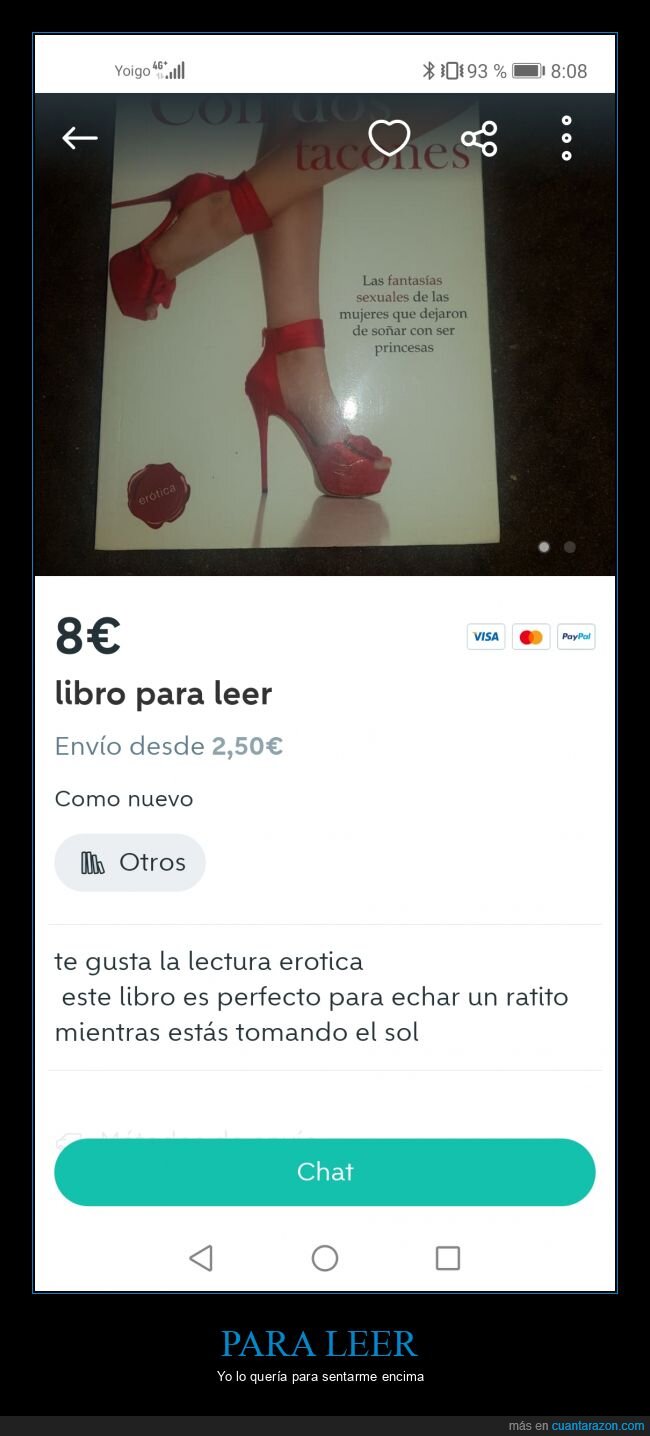Share this book listing
The width and height of the screenshot is (650, 1436).
pos(479,139)
